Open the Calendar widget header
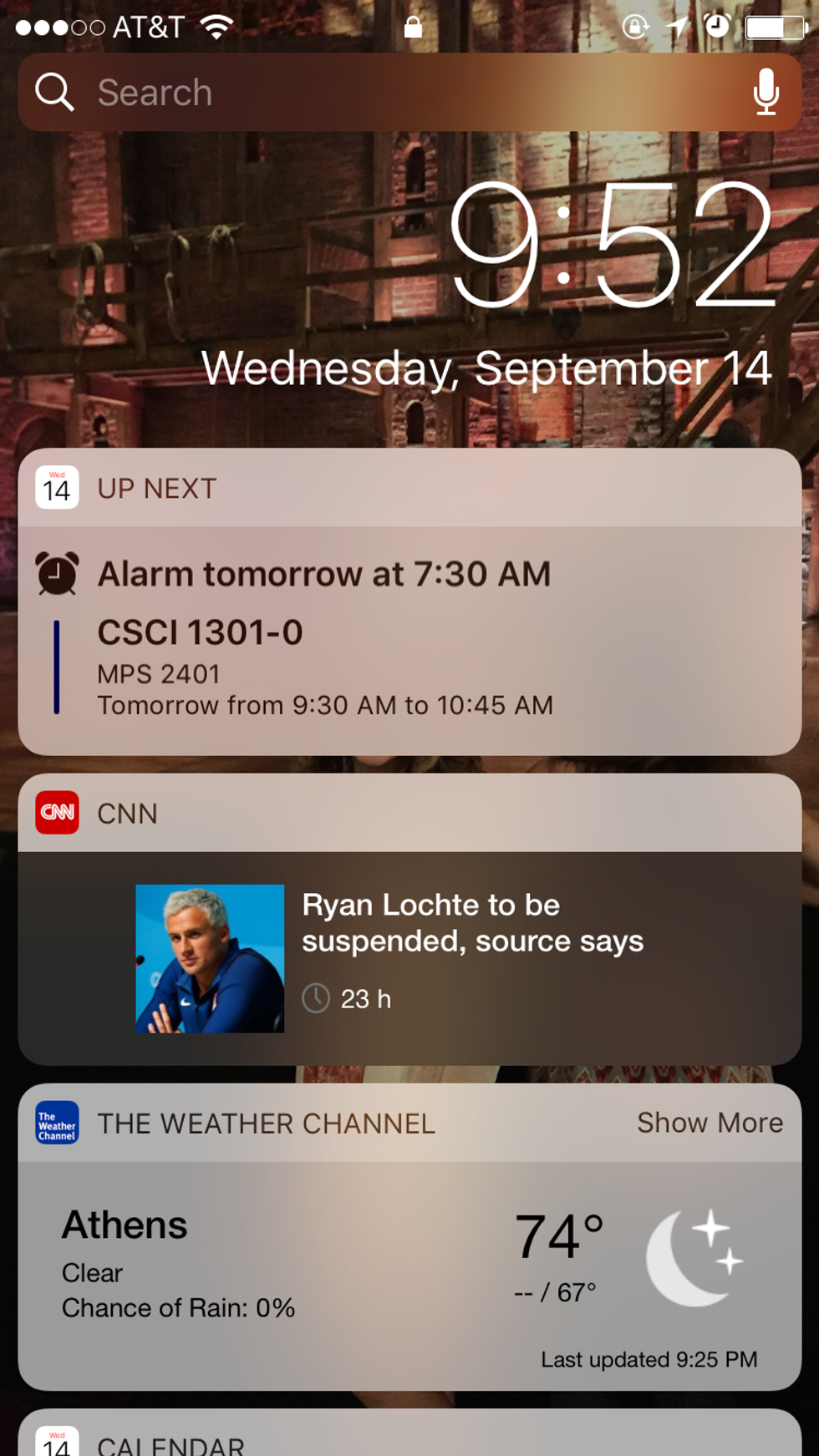Screen dimensions: 819x1456 (x=170, y=1443)
